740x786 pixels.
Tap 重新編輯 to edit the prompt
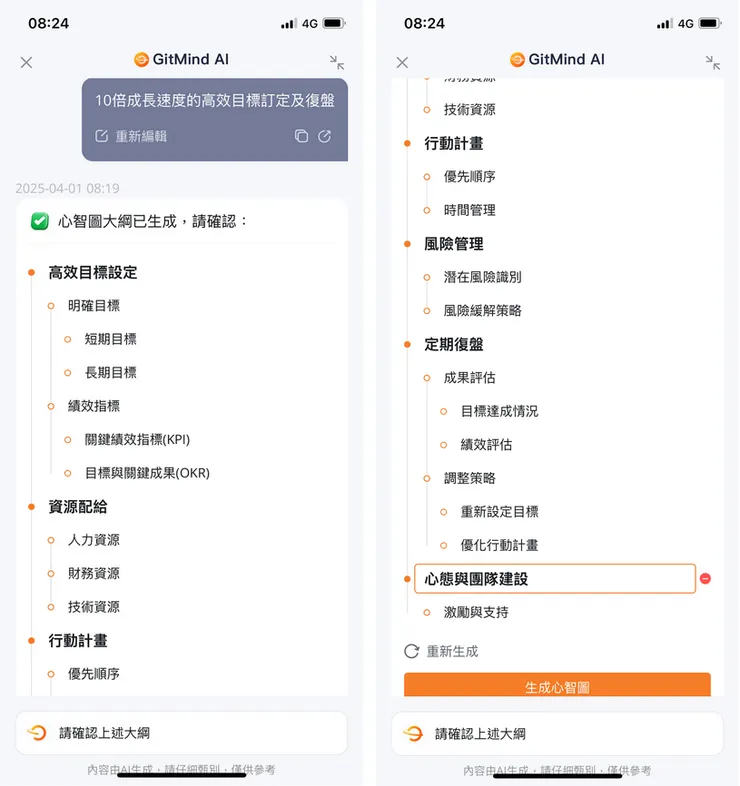click(131, 136)
